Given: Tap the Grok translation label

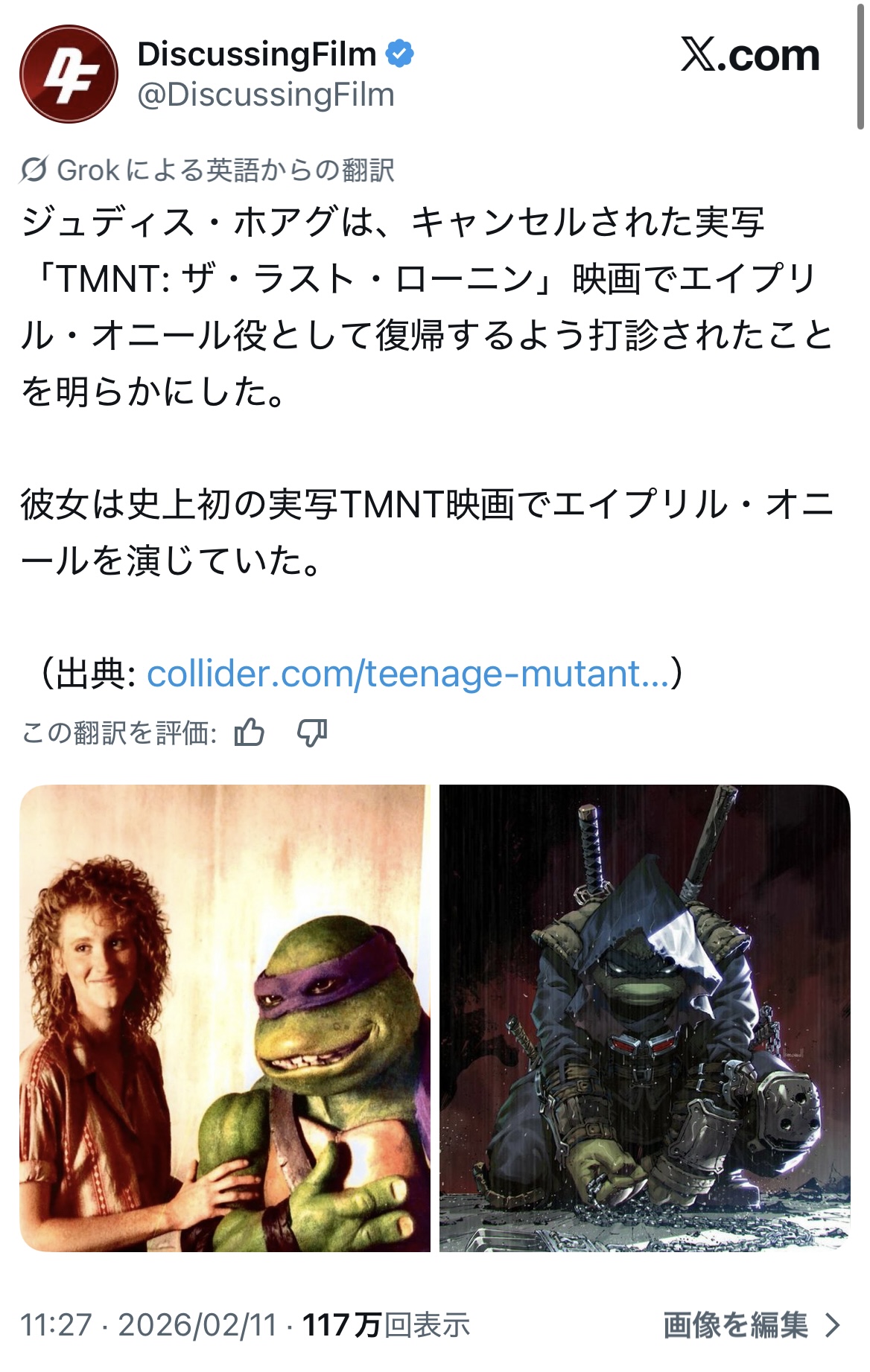Looking at the screenshot, I should click(207, 170).
